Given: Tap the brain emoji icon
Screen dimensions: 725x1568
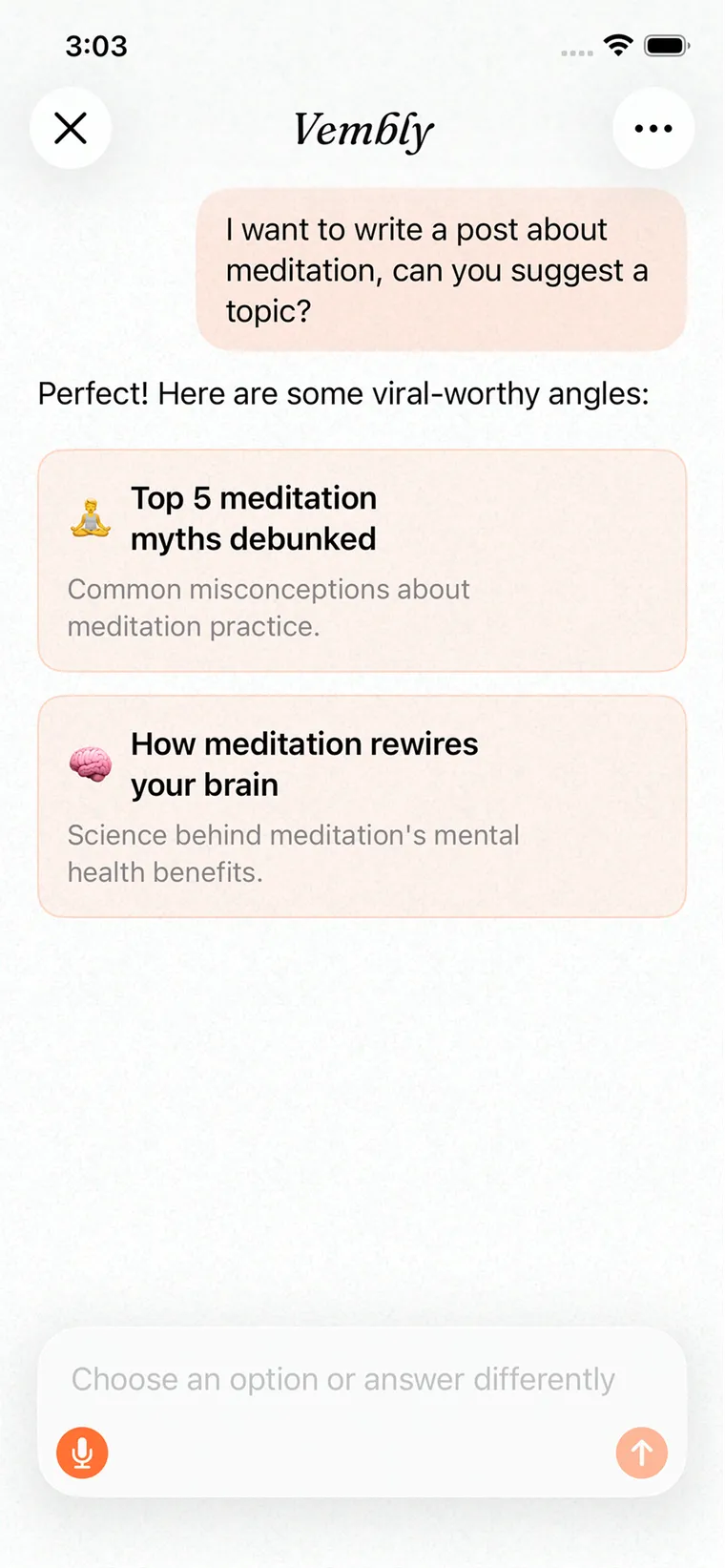Looking at the screenshot, I should point(89,763).
